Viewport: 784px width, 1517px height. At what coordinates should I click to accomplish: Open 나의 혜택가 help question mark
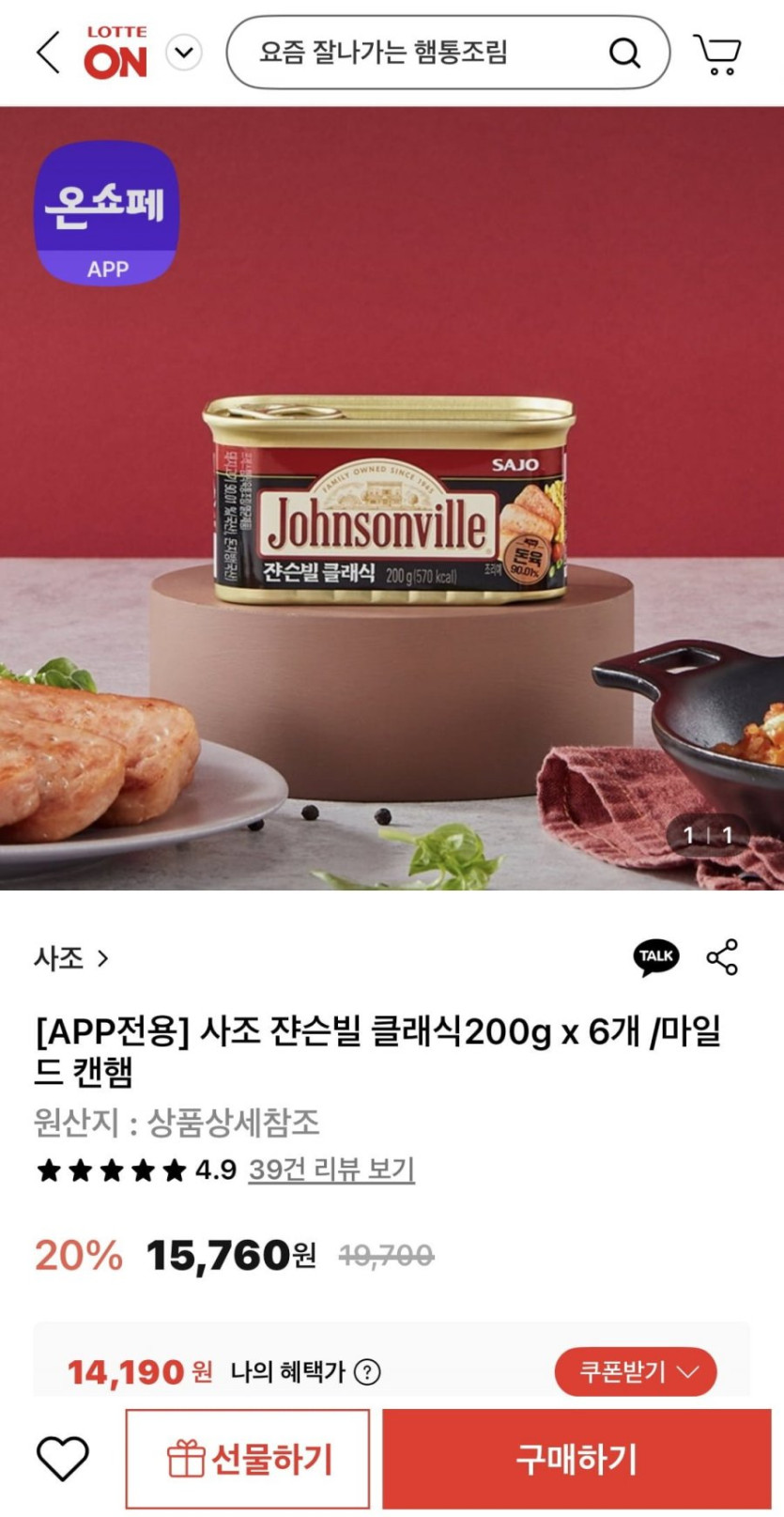(x=367, y=1372)
